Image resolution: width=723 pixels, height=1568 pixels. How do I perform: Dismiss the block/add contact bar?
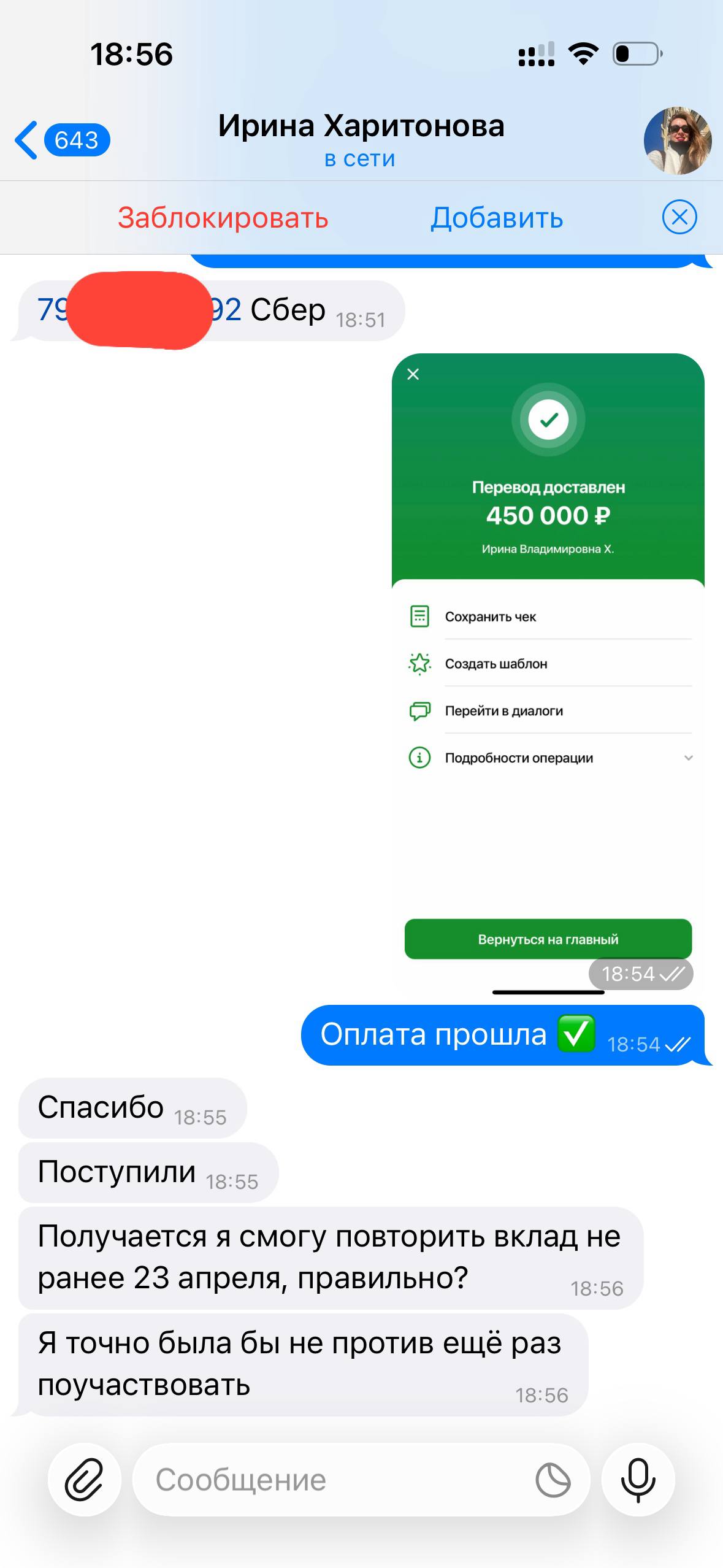[x=679, y=217]
